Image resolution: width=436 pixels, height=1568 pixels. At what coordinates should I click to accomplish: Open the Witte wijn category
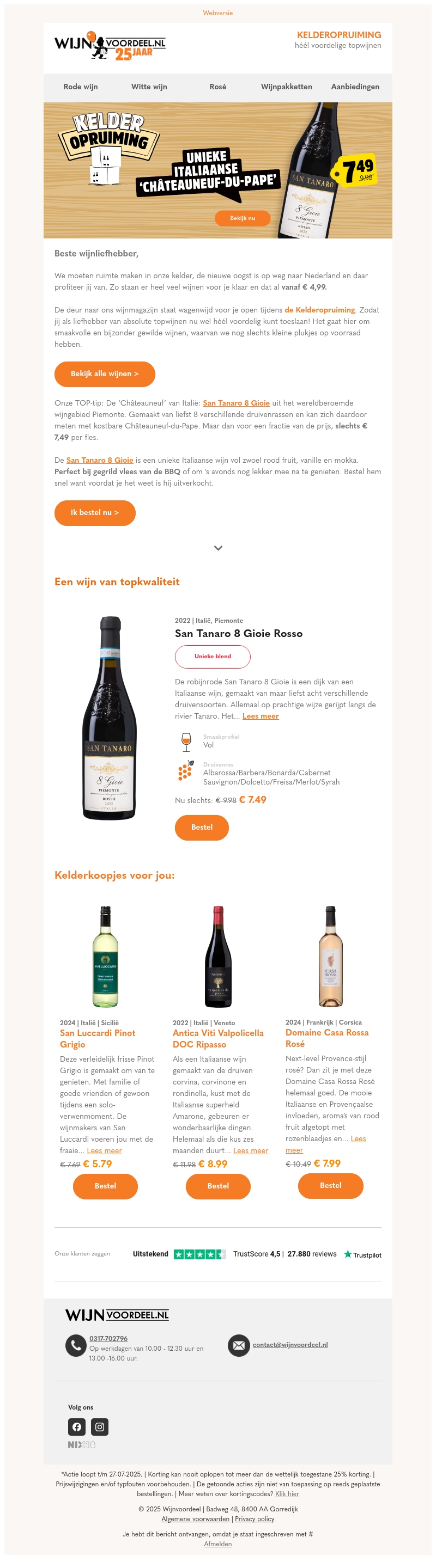(149, 87)
